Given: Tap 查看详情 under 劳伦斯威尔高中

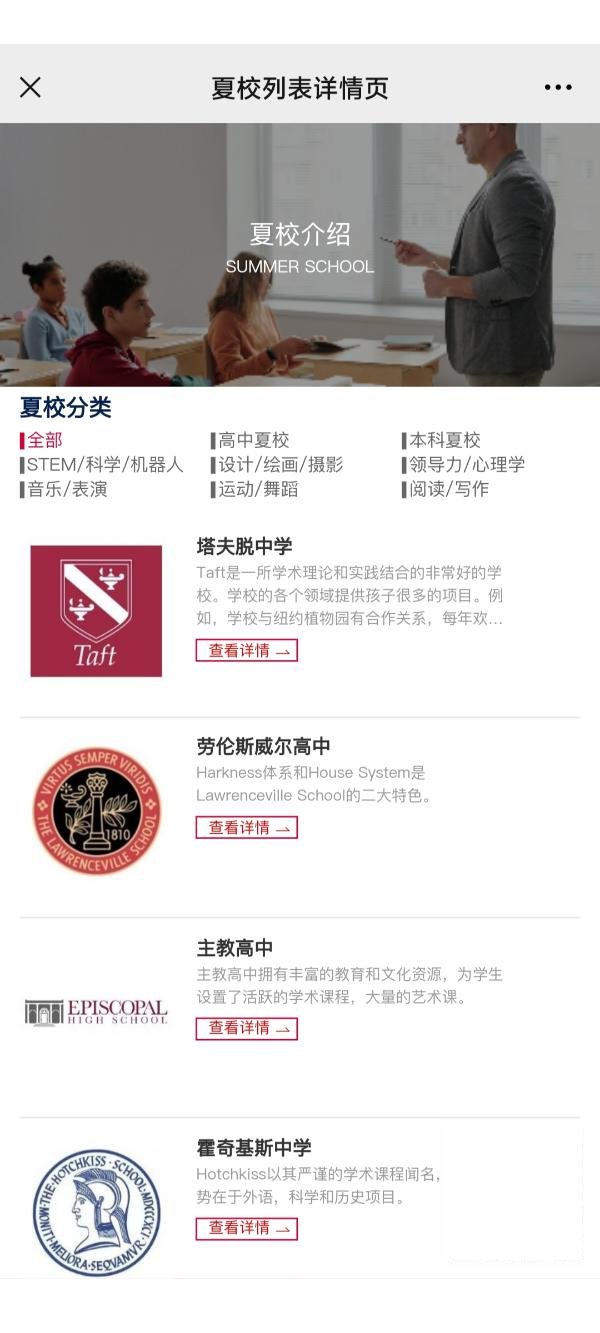Looking at the screenshot, I should 247,828.
